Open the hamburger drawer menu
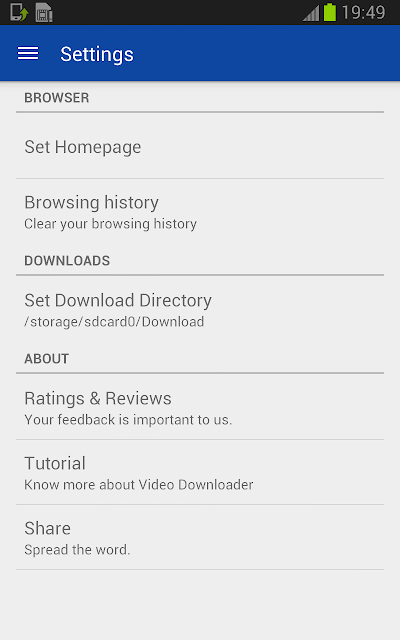The width and height of the screenshot is (400, 640). point(28,53)
